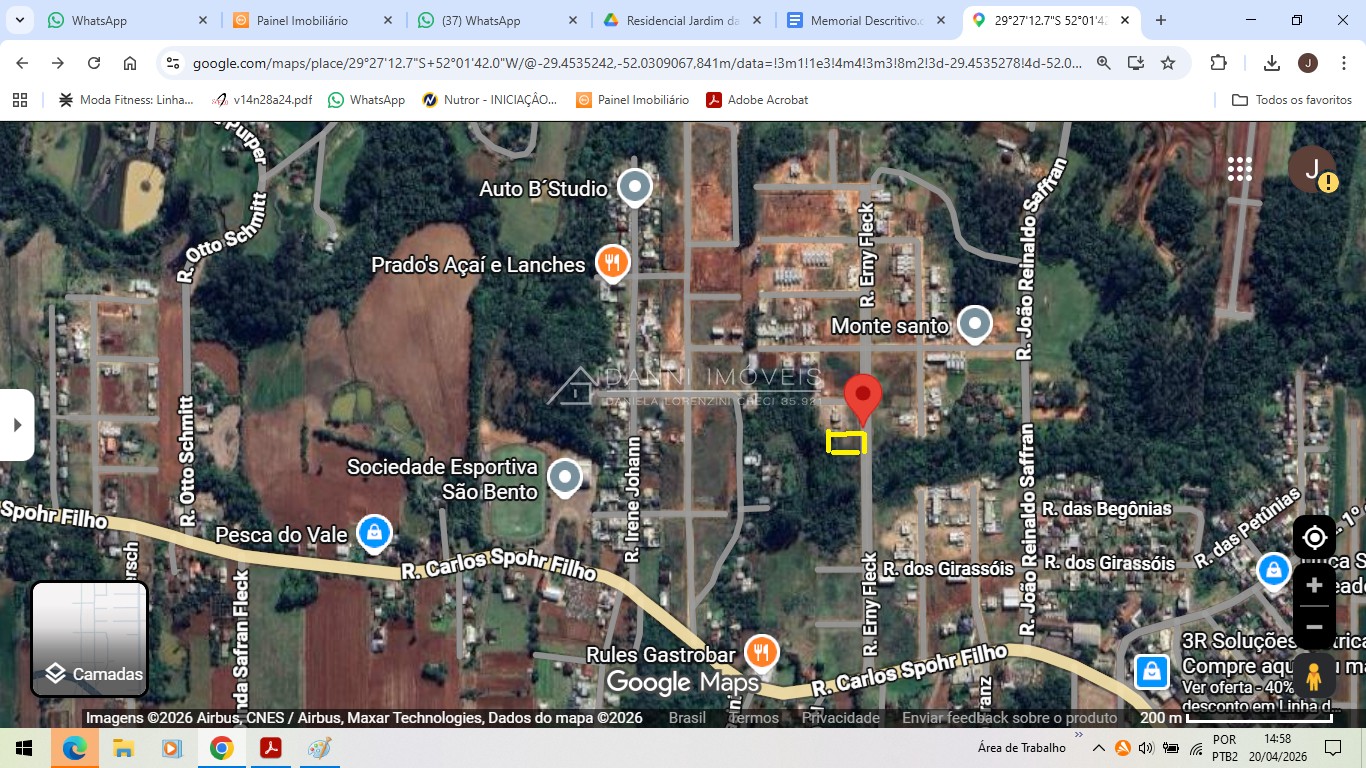Expand the collapsed side panel

click(x=17, y=425)
